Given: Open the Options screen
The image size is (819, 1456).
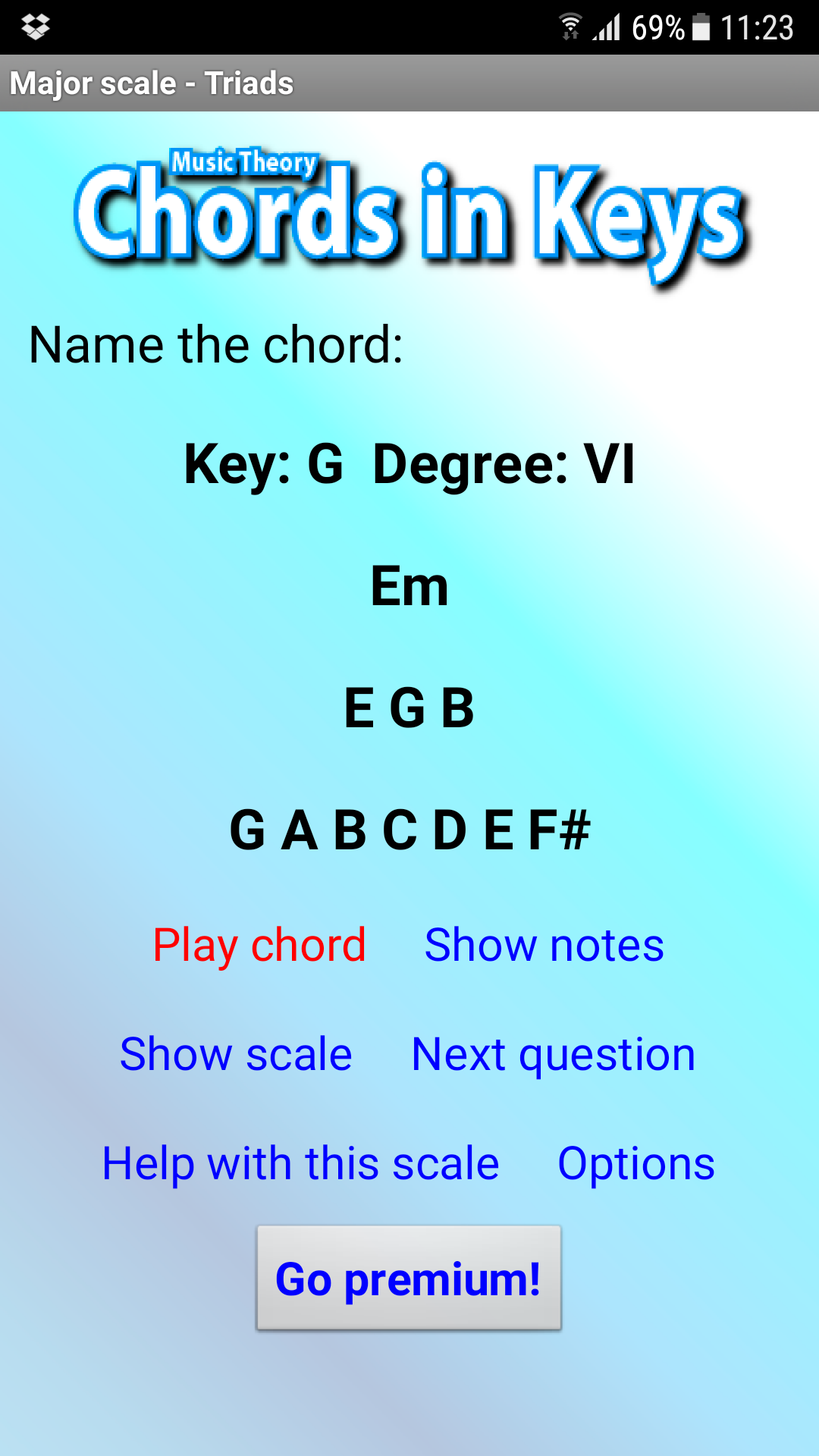Looking at the screenshot, I should pos(635,1163).
